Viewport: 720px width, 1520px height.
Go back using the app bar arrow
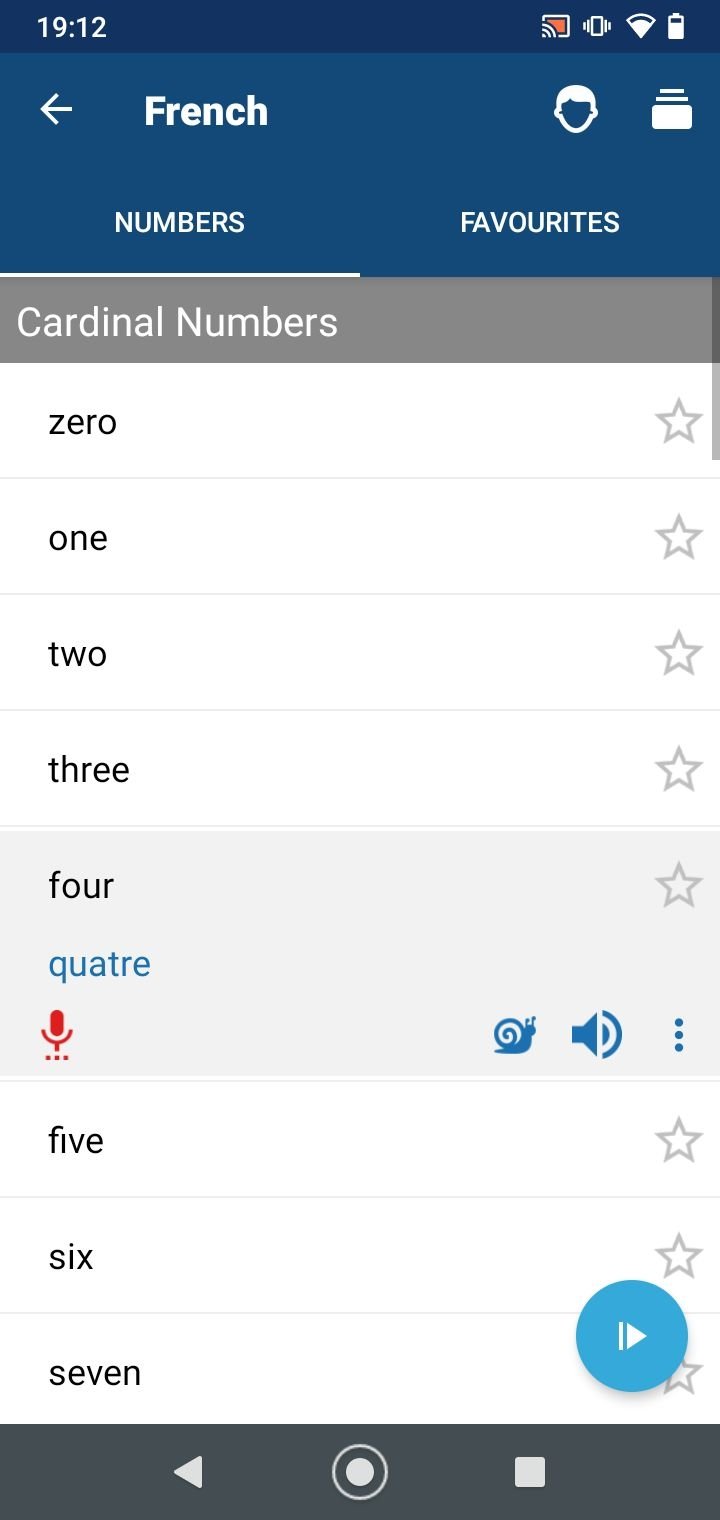pyautogui.click(x=56, y=110)
